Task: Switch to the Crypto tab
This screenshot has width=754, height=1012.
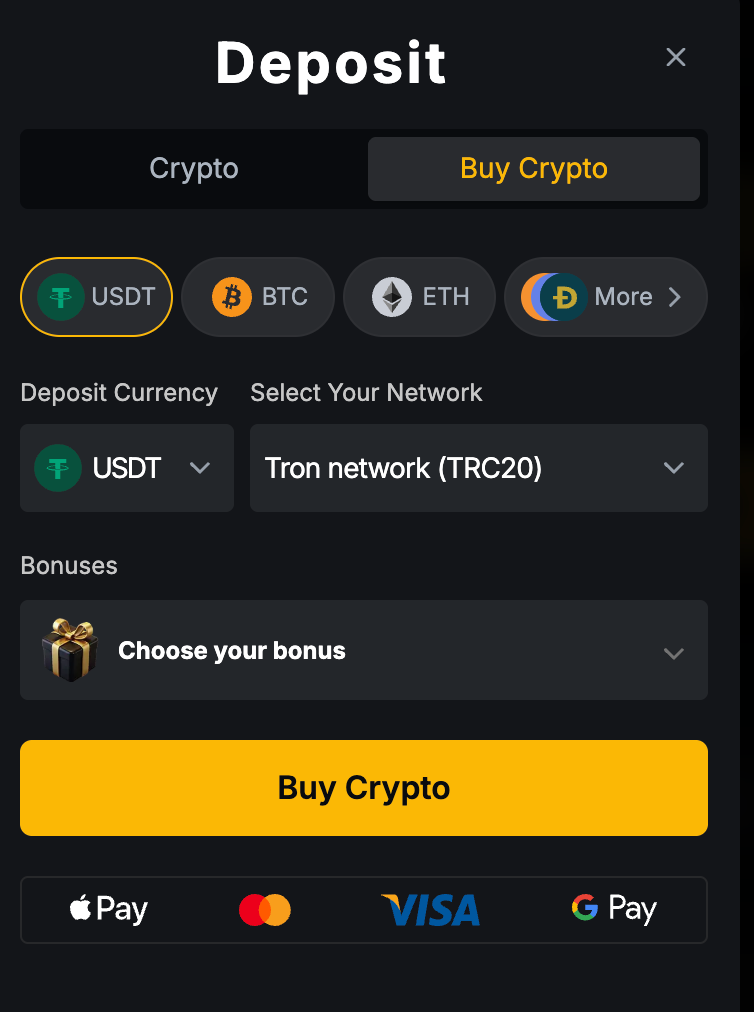Action: 194,168
